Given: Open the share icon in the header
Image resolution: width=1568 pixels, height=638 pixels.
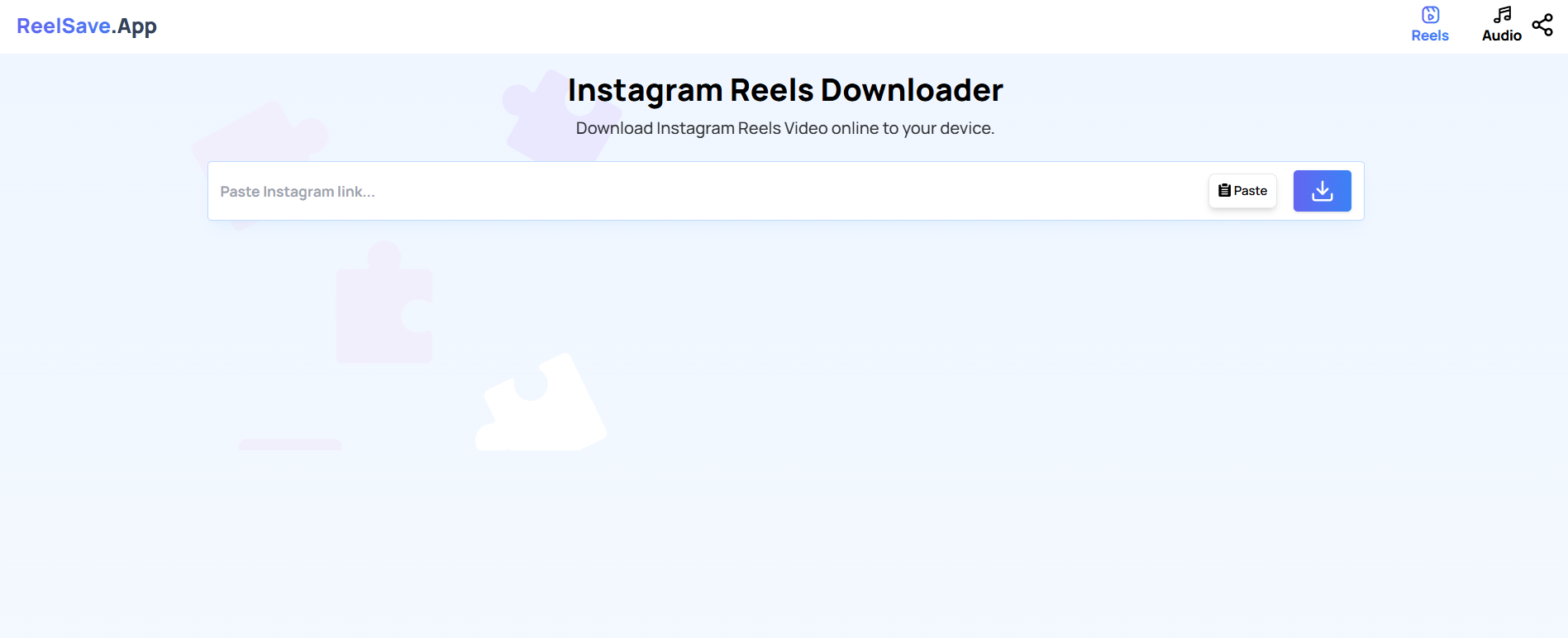Looking at the screenshot, I should pos(1542,25).
